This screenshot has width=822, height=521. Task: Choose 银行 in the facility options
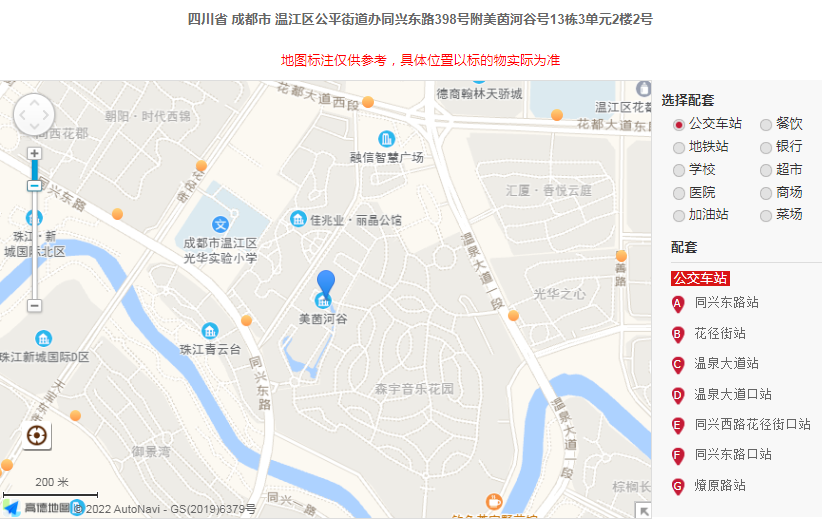[x=766, y=148]
